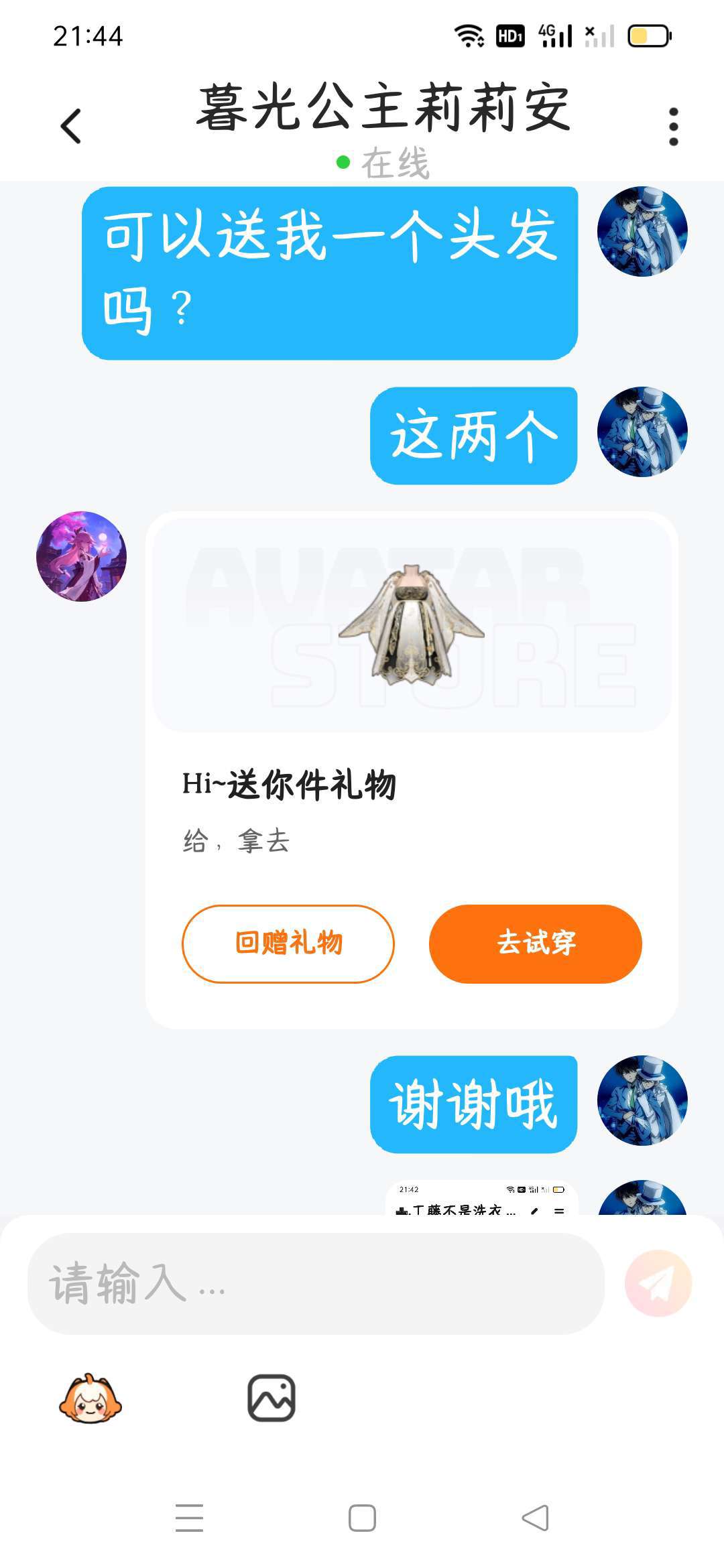The width and height of the screenshot is (724, 1568).
Task: Tap the 回赠礼物 button
Action: 288,943
